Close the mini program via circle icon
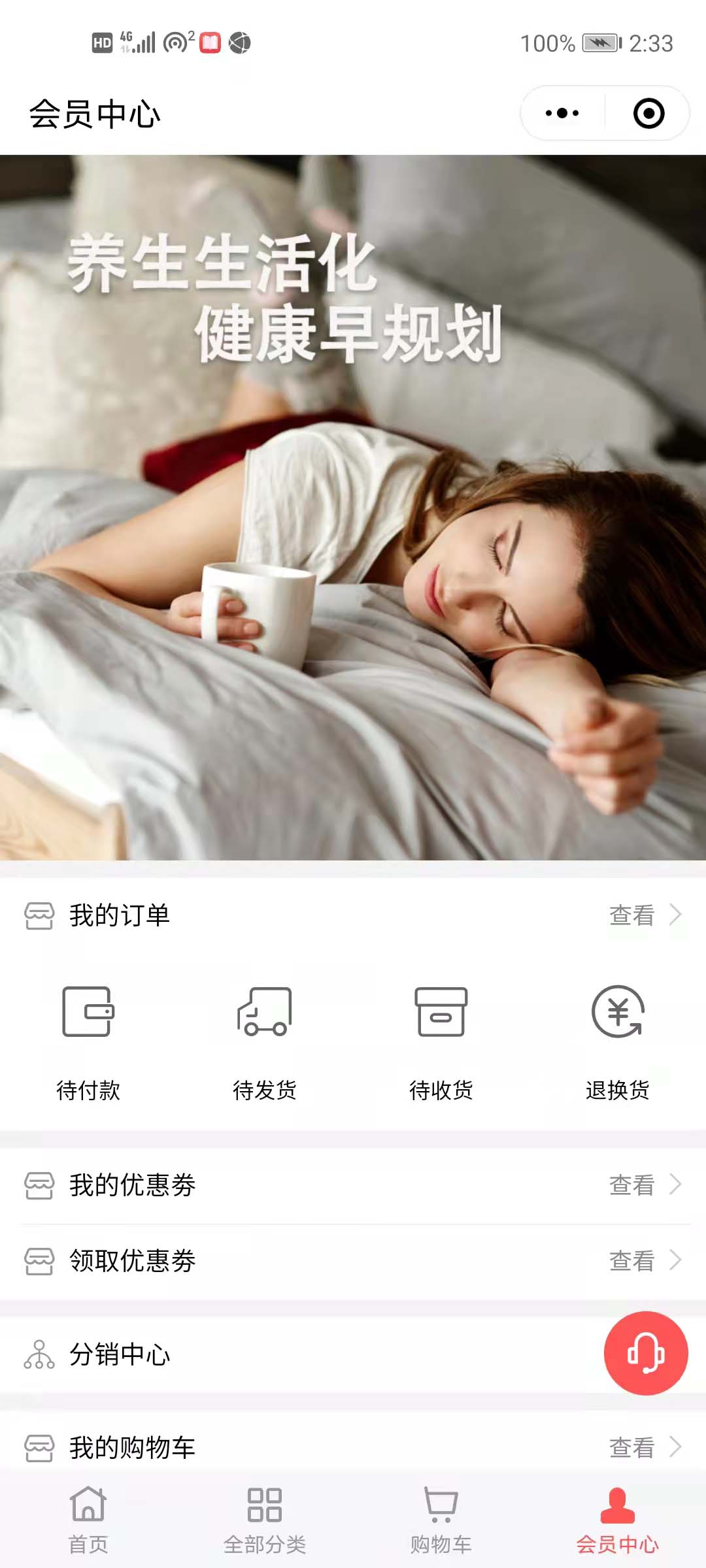The height and width of the screenshot is (1568, 706). (648, 113)
